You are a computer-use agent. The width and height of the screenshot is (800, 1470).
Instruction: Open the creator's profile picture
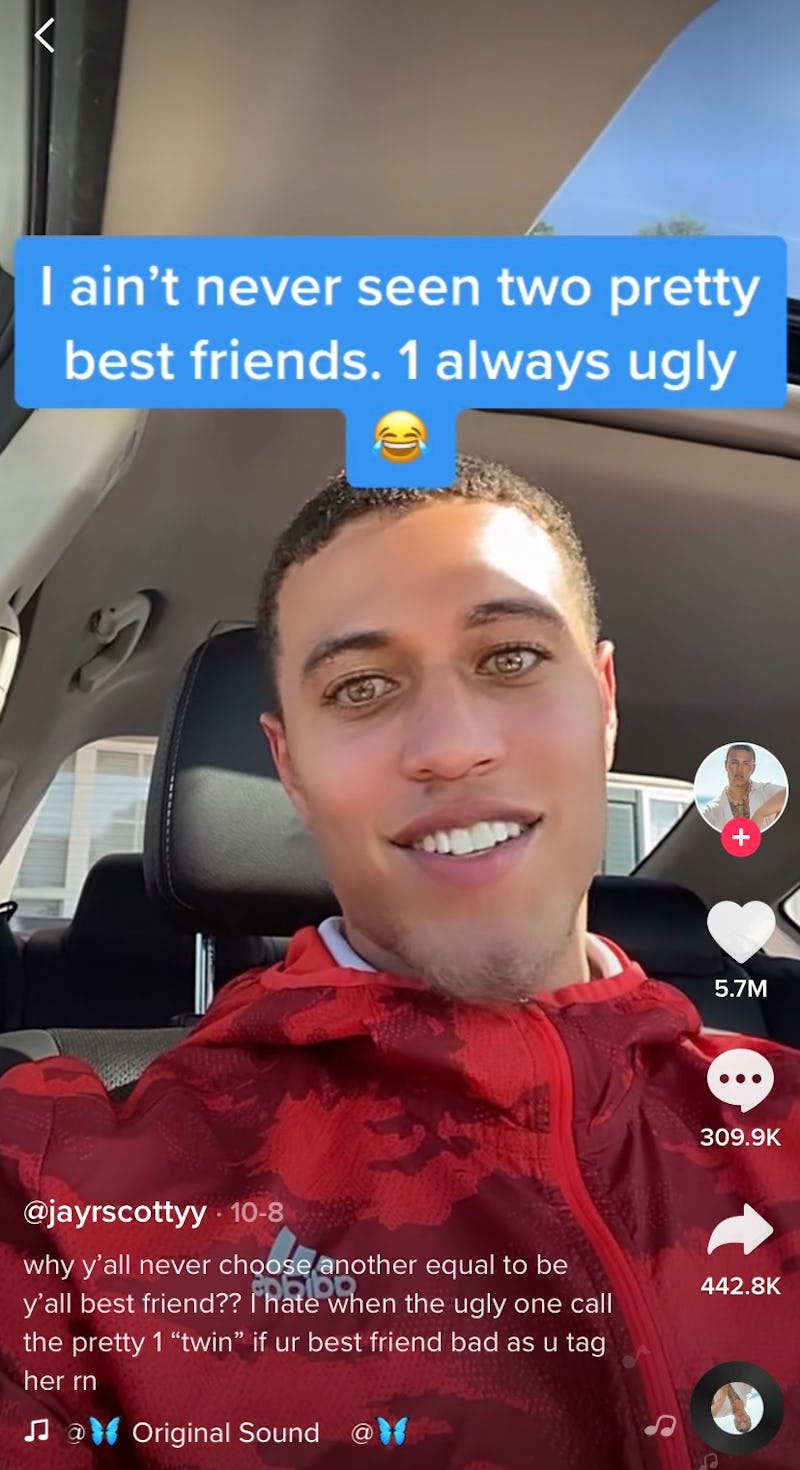click(740, 787)
